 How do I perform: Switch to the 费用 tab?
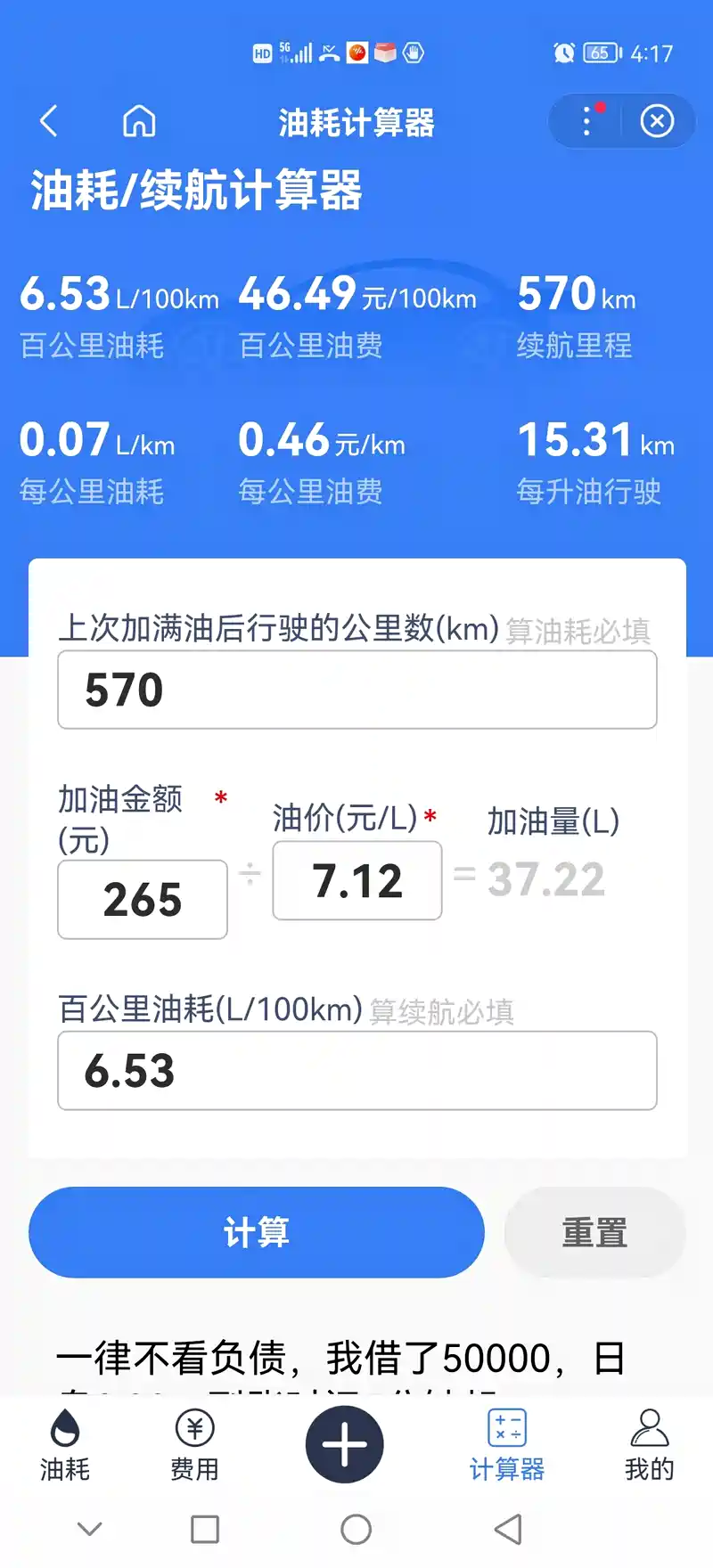click(194, 1445)
